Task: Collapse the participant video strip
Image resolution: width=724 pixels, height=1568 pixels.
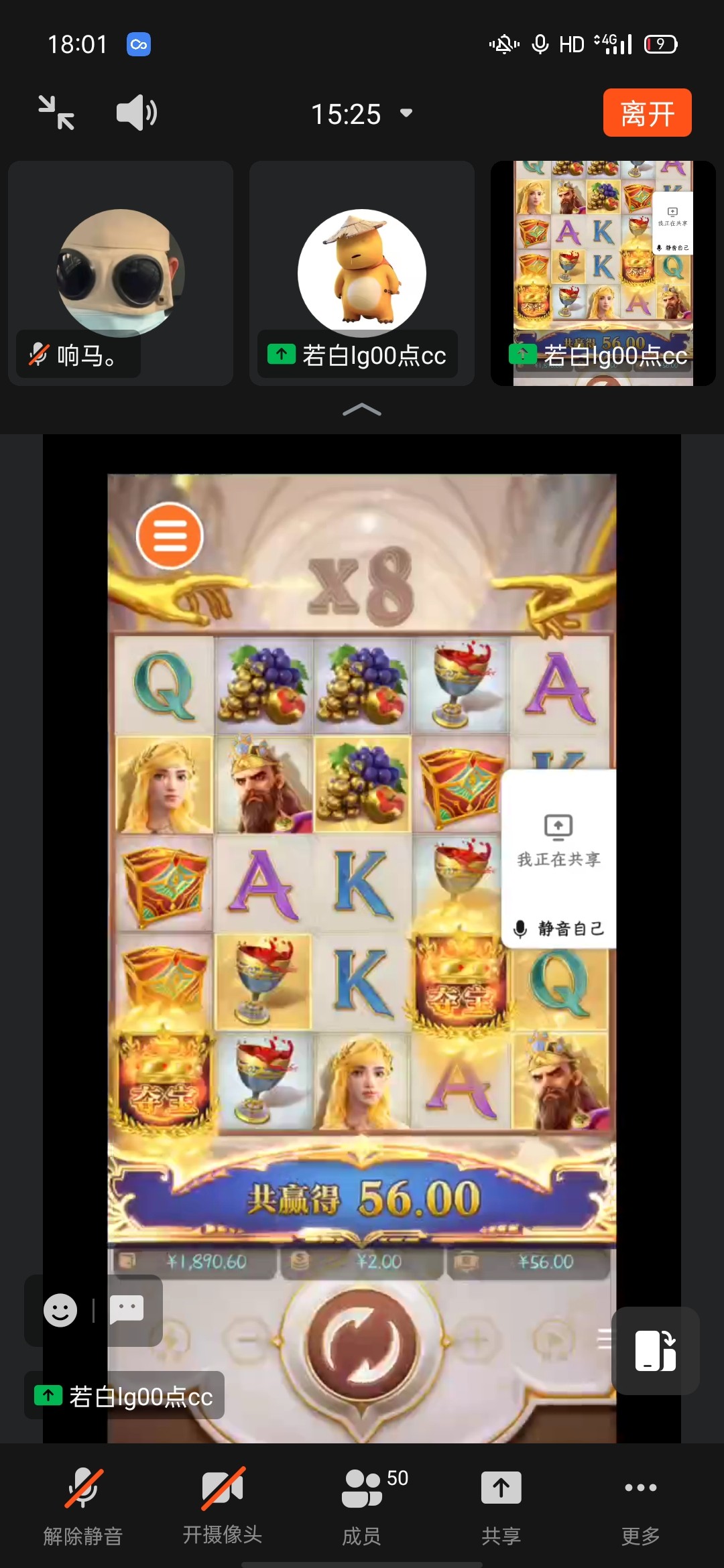Action: (x=362, y=409)
